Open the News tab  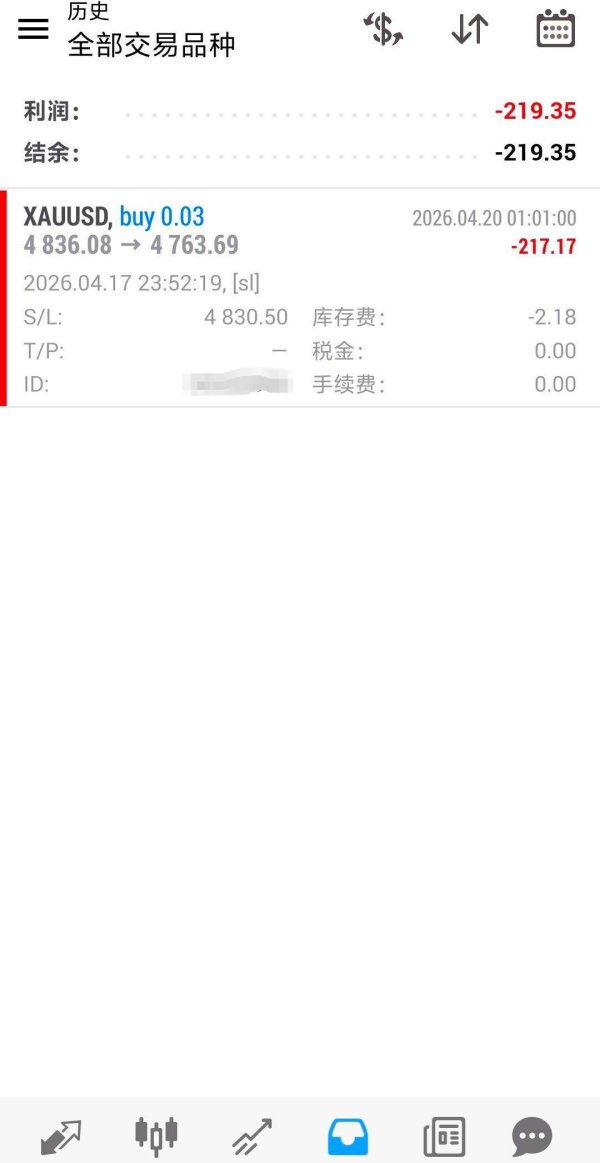click(x=444, y=1136)
